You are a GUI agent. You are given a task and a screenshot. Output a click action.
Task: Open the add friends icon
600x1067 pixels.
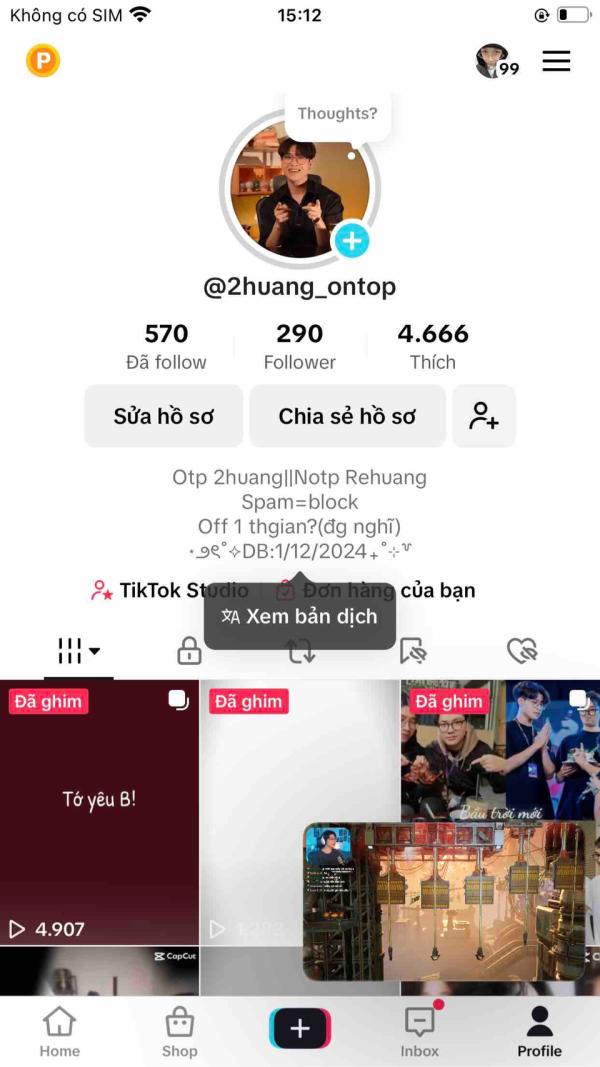(x=484, y=416)
